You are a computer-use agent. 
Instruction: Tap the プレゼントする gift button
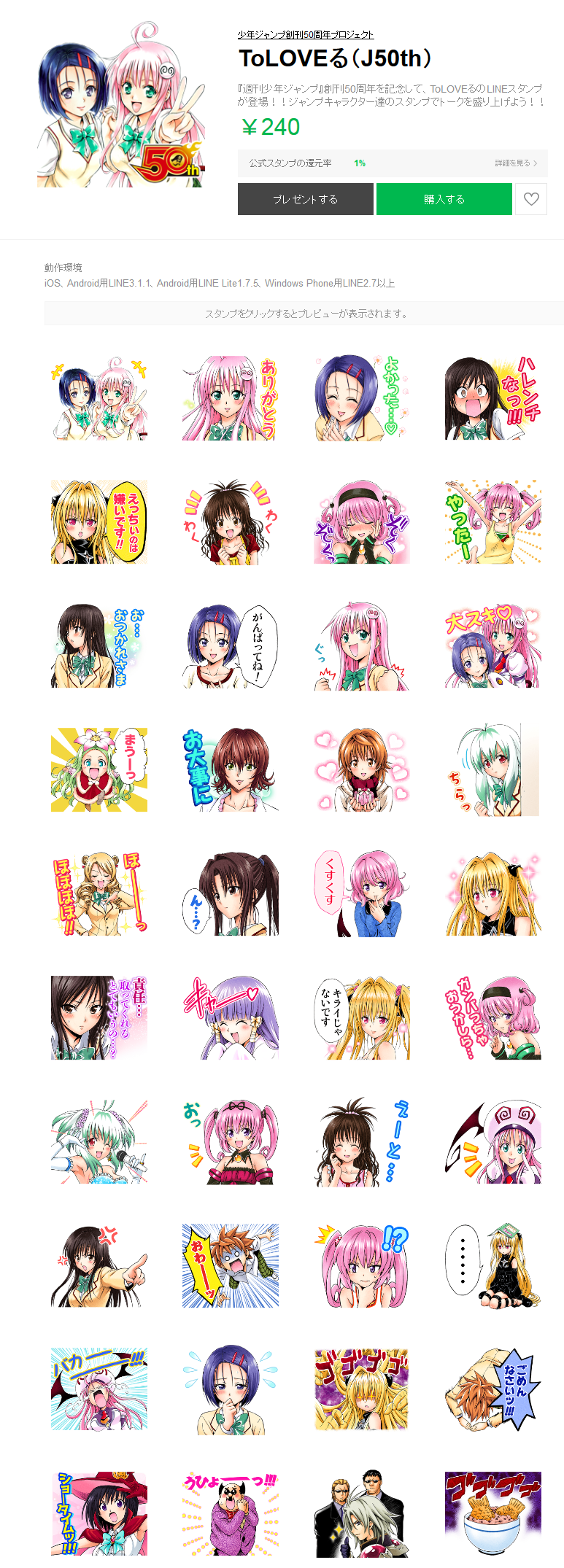pos(306,199)
